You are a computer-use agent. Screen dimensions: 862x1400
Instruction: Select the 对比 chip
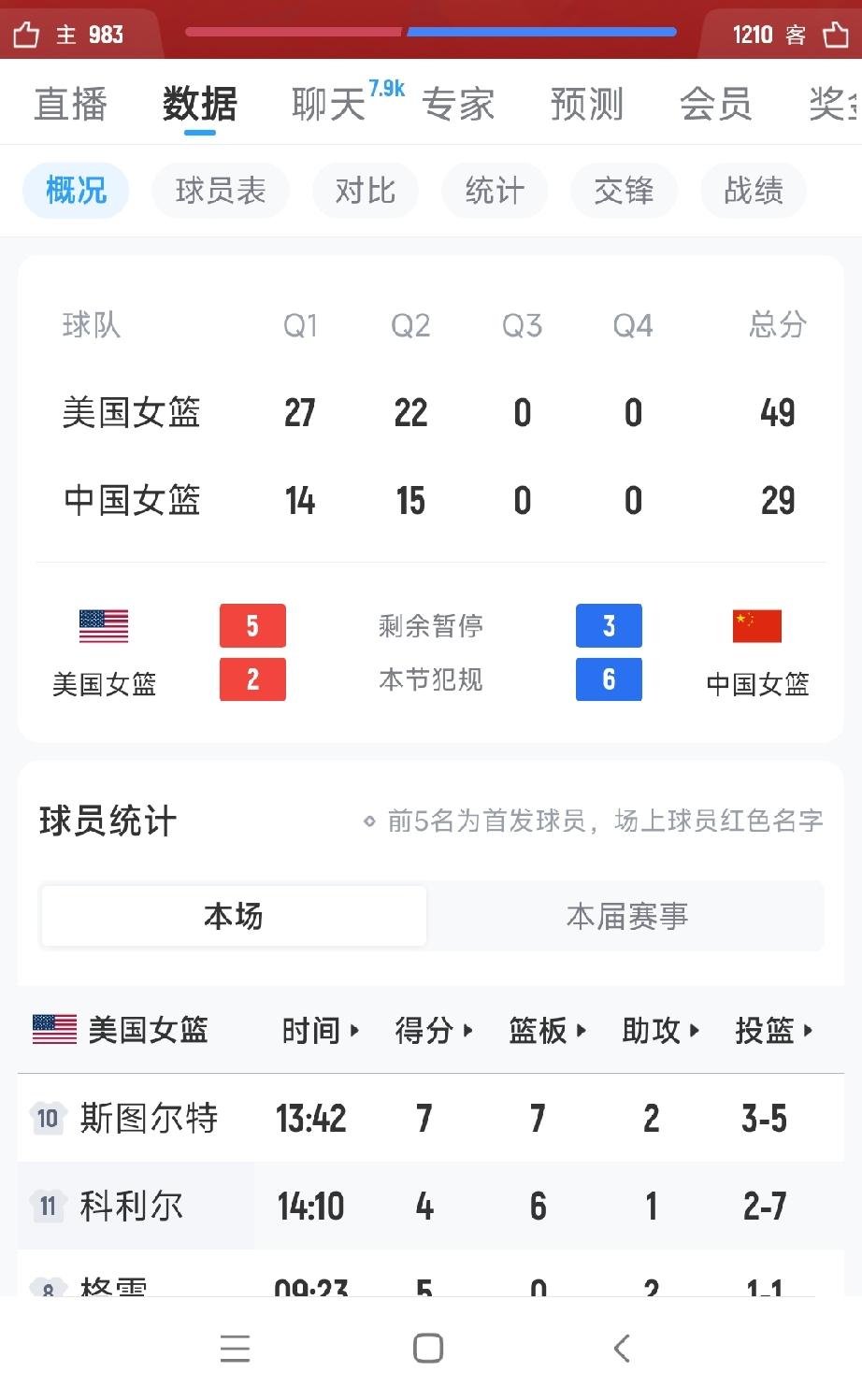(366, 191)
